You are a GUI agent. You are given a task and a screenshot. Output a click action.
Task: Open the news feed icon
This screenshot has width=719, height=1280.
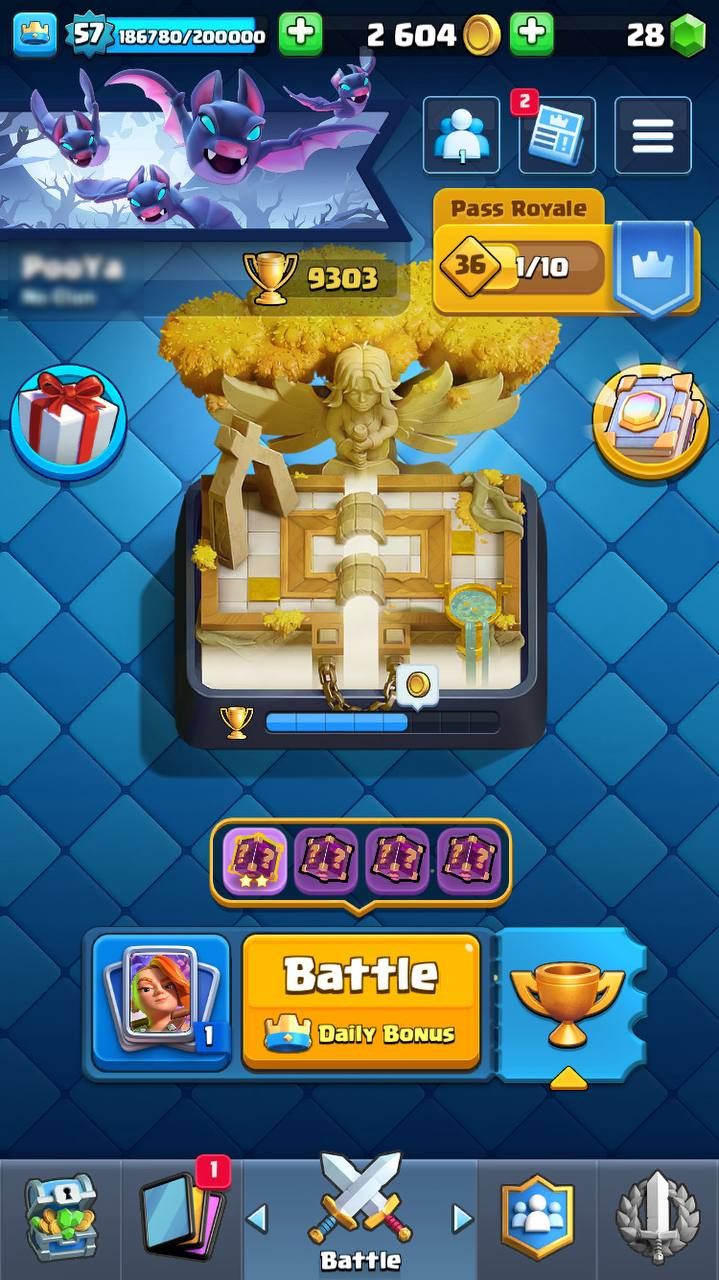pos(557,135)
